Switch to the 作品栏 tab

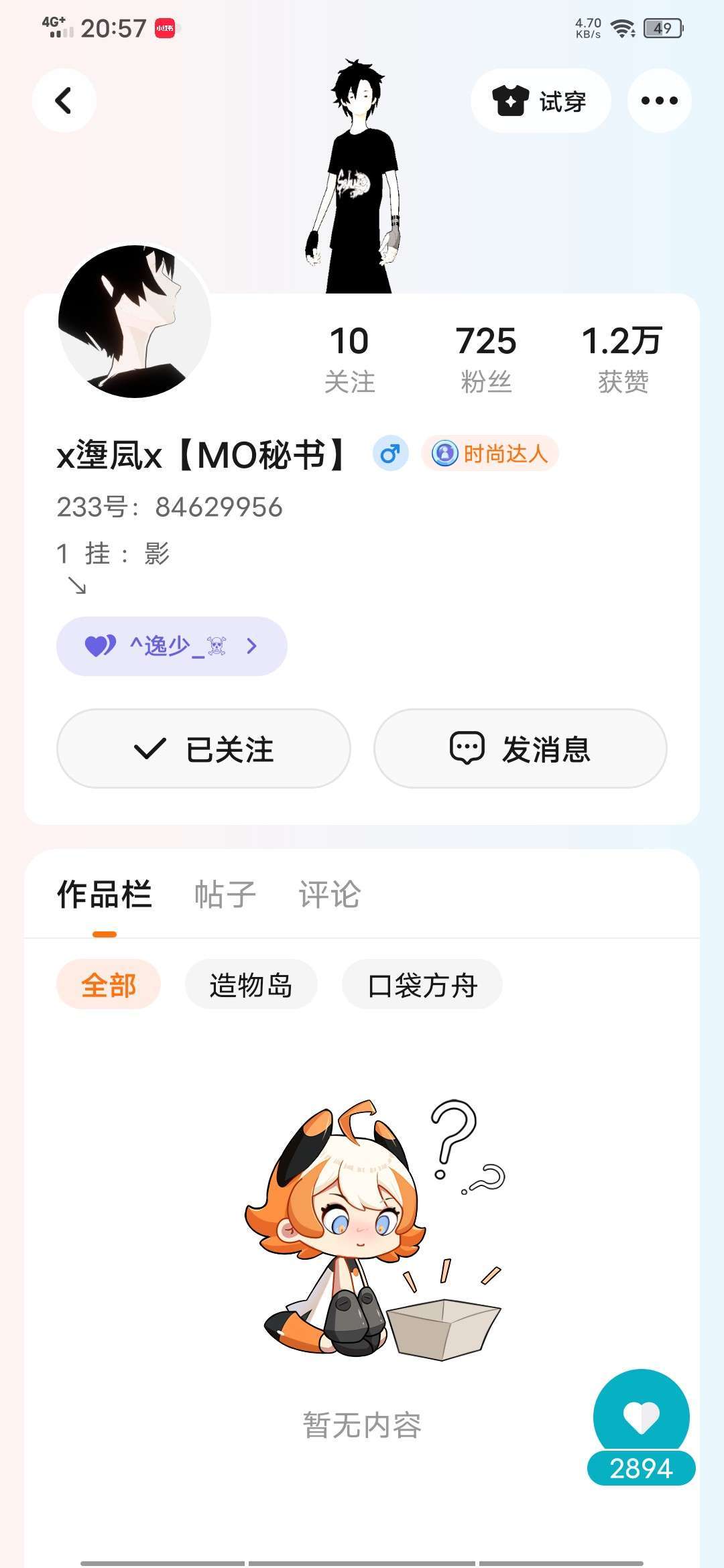click(105, 895)
